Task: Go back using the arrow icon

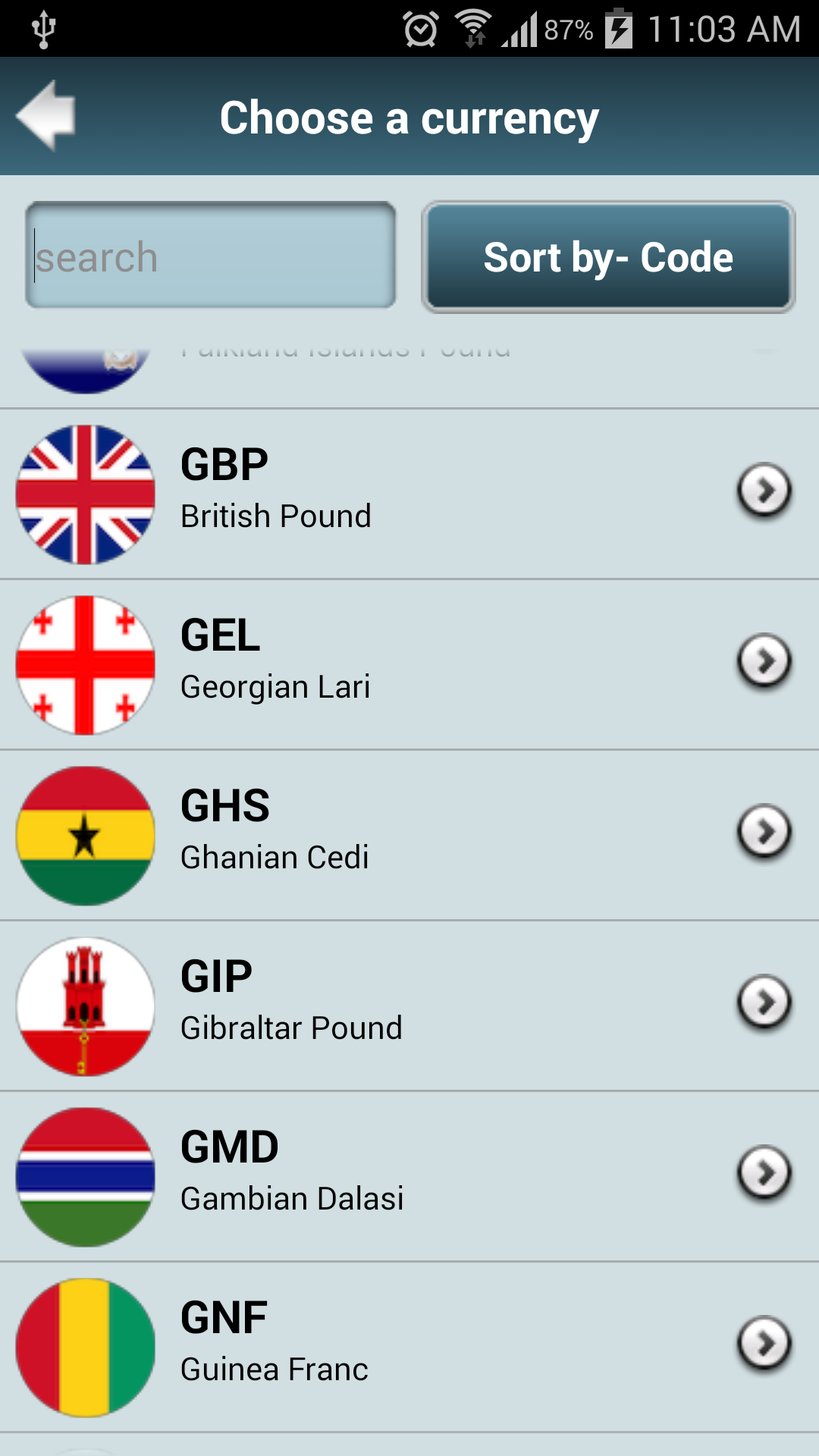Action: (47, 116)
